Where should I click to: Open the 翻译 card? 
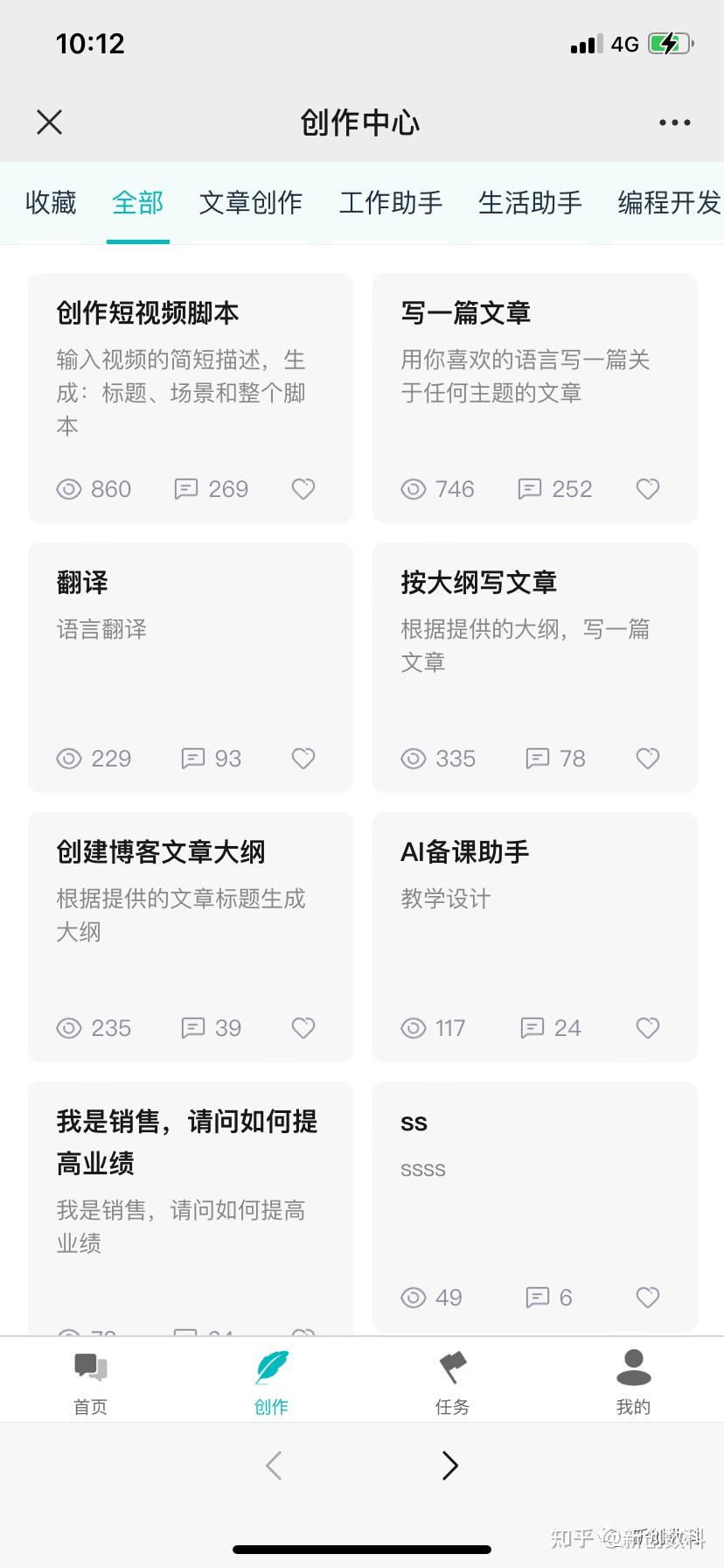click(191, 668)
